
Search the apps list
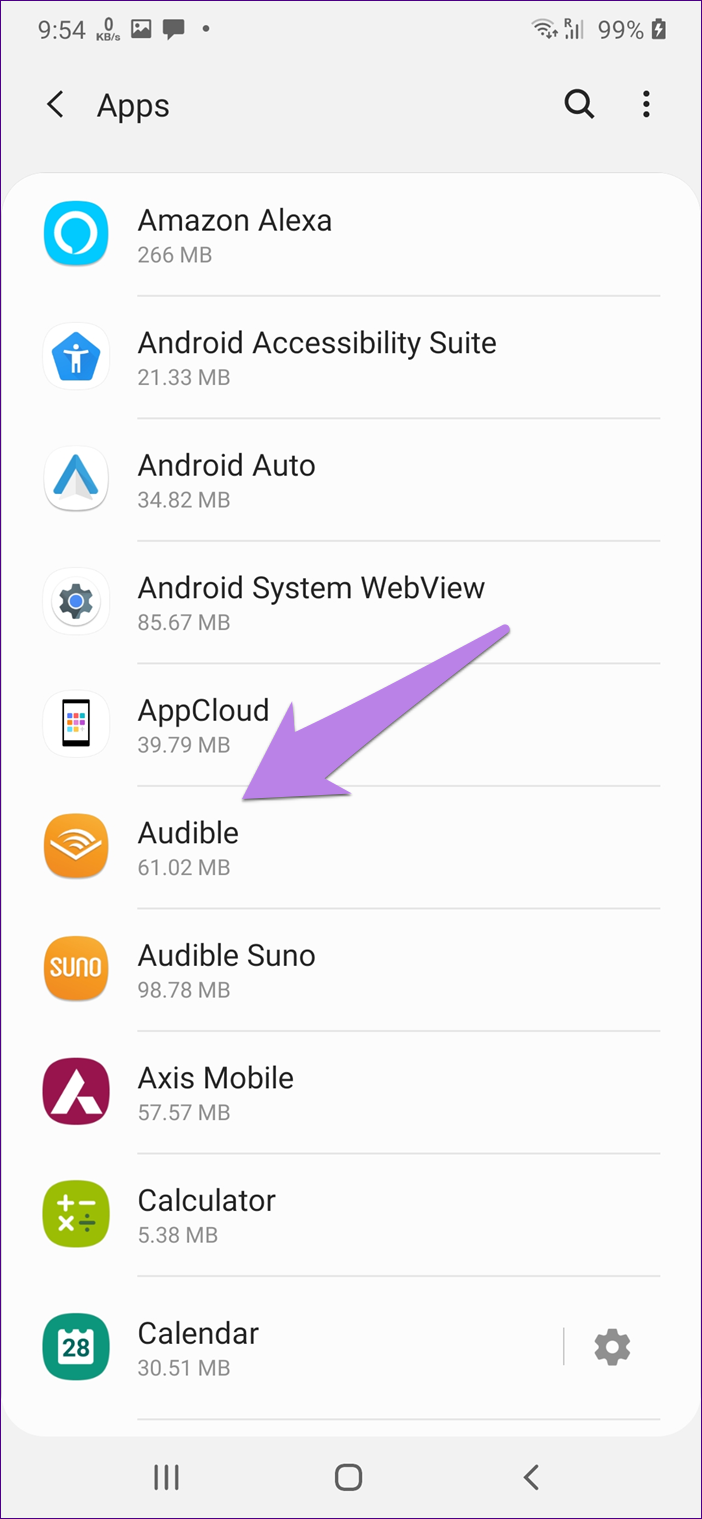(x=579, y=104)
